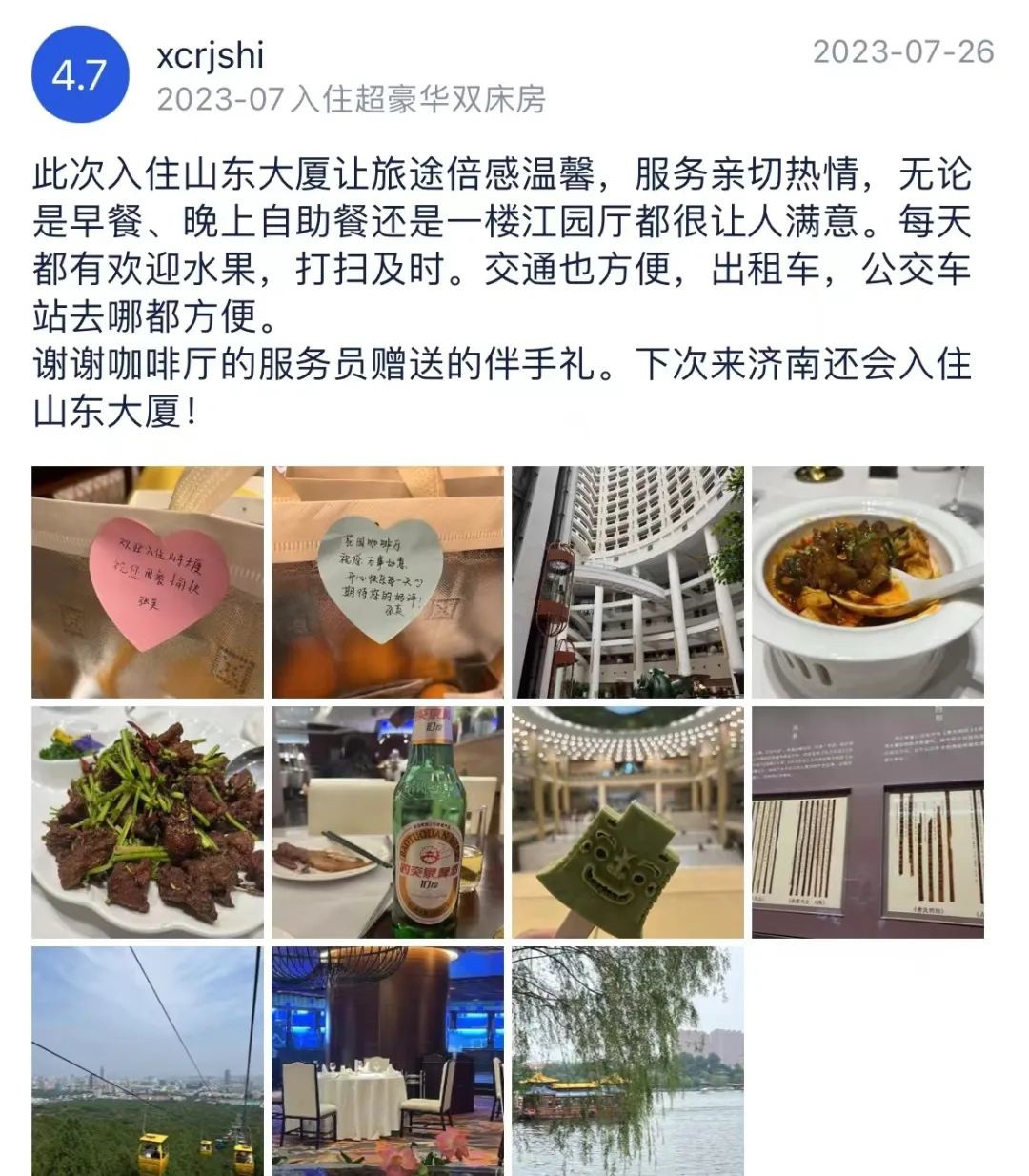The image size is (1029, 1176).
Task: Open the pink heart note photo
Action: click(x=148, y=581)
